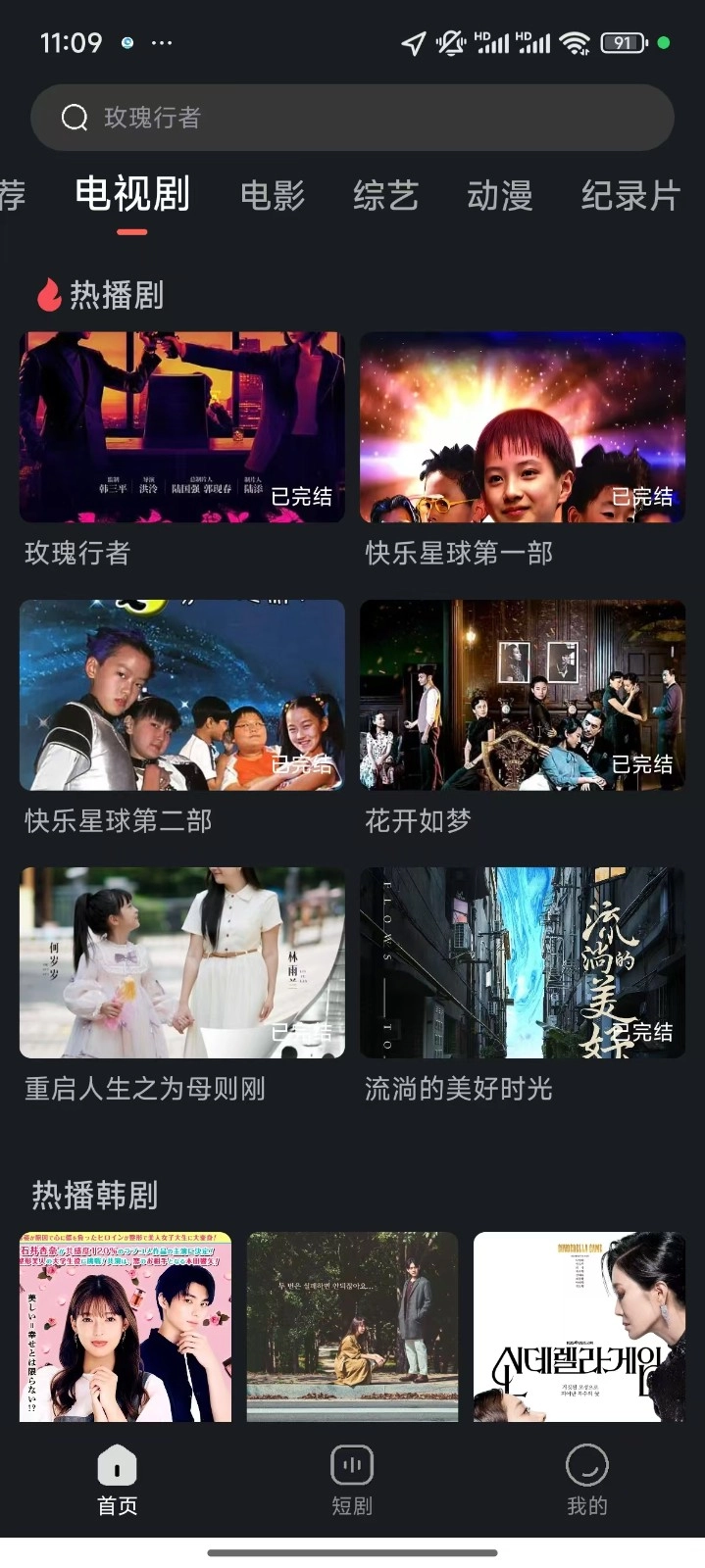705x1568 pixels.
Task: Open the 花开如梦 drama card
Action: pyautogui.click(x=522, y=695)
